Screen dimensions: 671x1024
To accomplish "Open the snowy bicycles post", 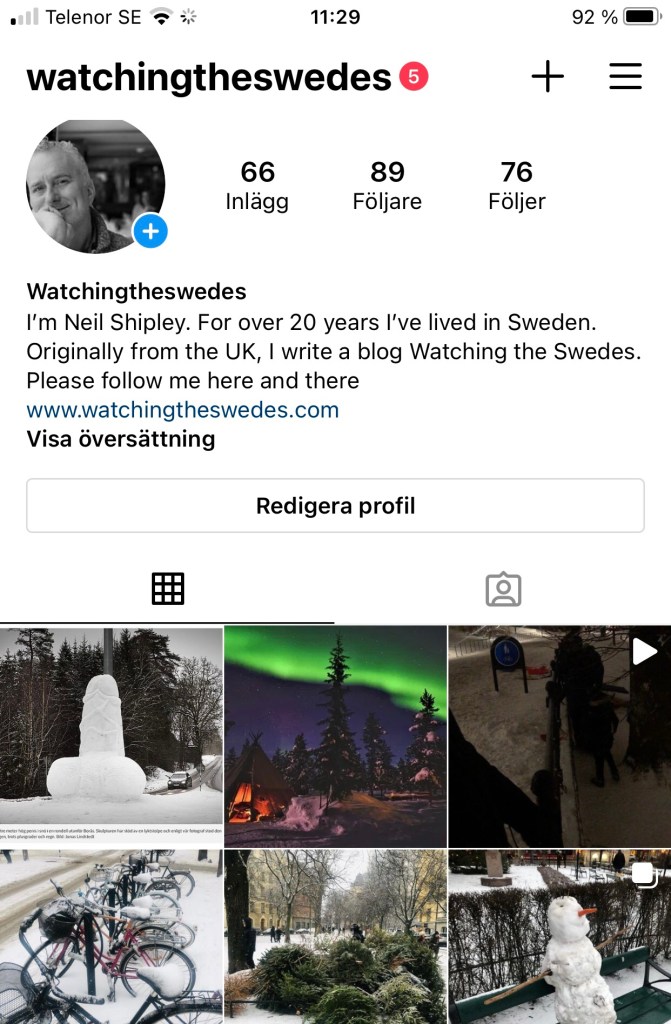I will pos(111,937).
